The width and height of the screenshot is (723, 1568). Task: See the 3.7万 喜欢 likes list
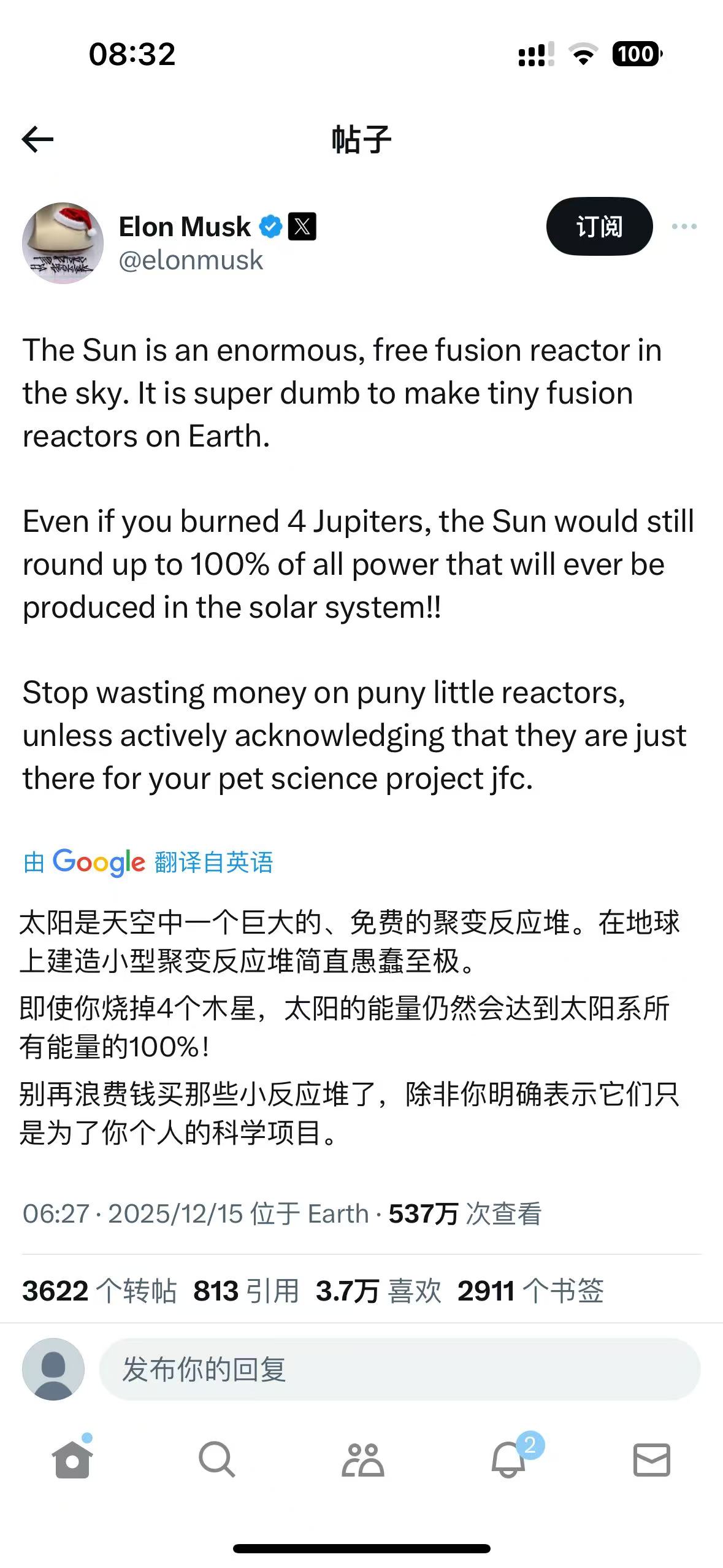(x=378, y=1291)
